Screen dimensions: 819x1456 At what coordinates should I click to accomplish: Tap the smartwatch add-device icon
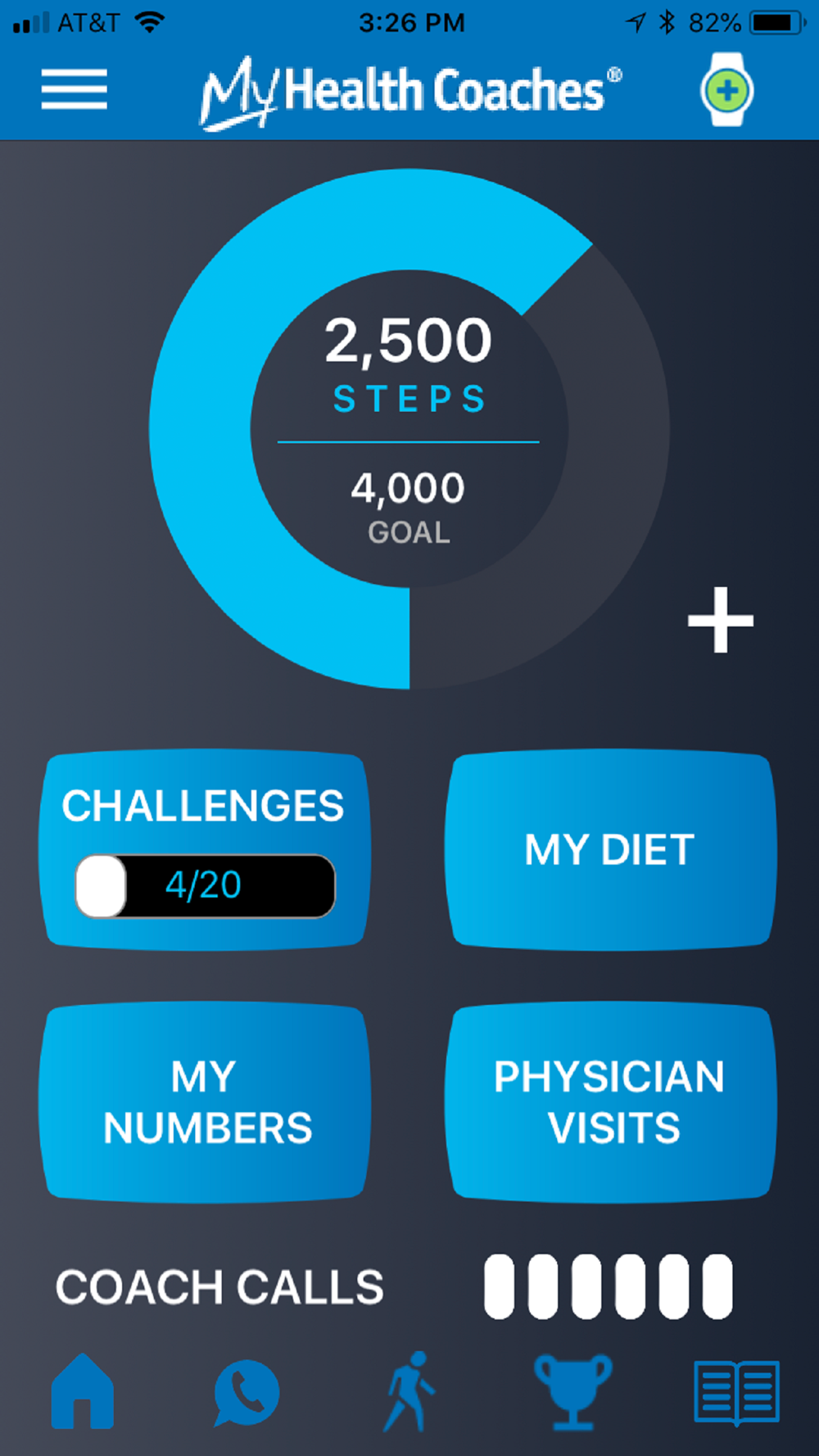click(x=726, y=89)
